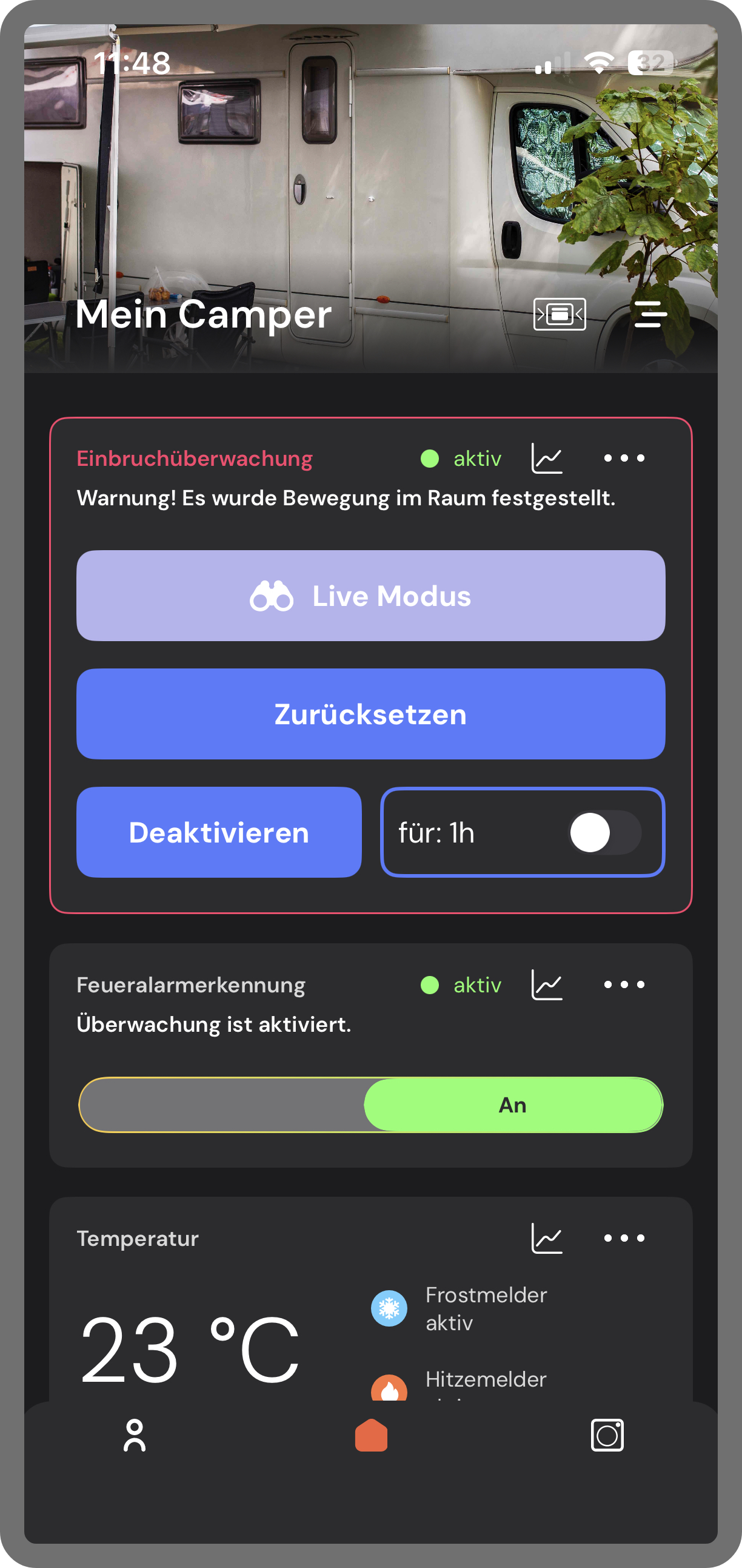Open more options for Feueralarmerkennung
The width and height of the screenshot is (742, 1568).
(624, 985)
